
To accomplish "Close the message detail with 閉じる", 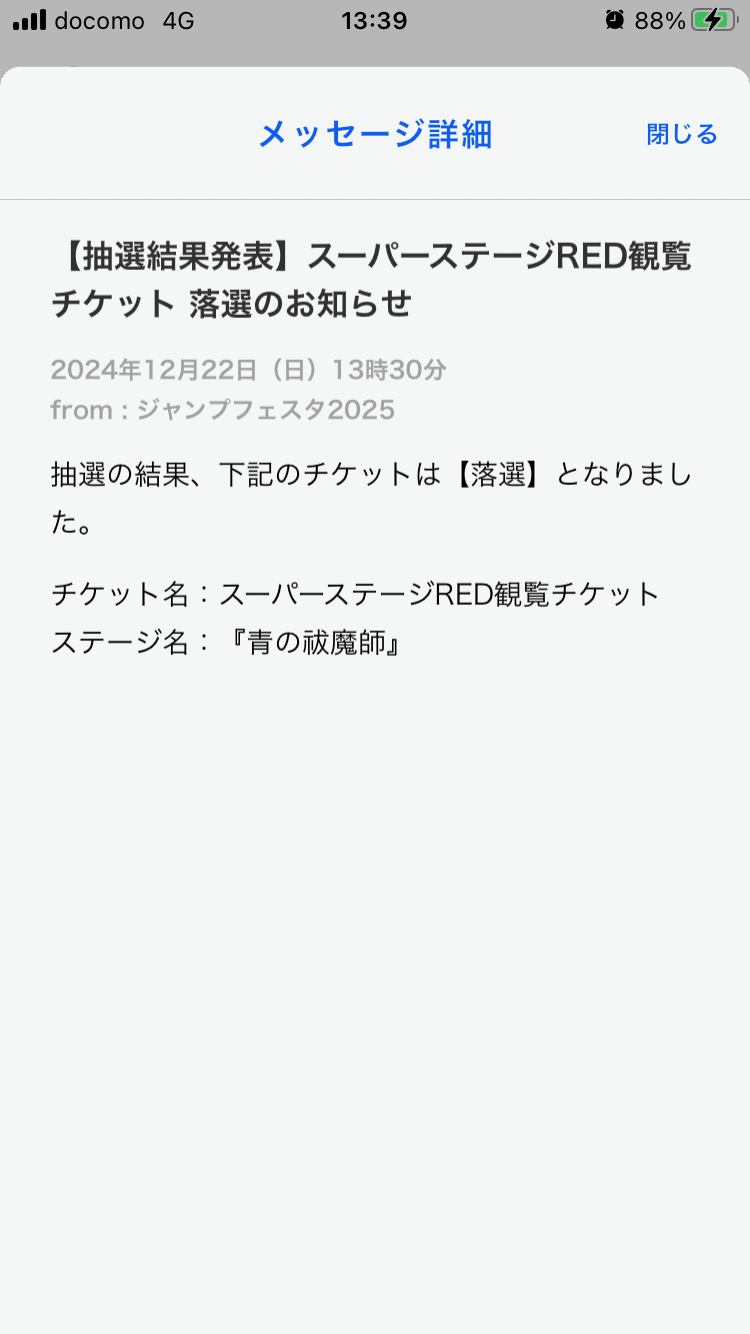I will [682, 134].
